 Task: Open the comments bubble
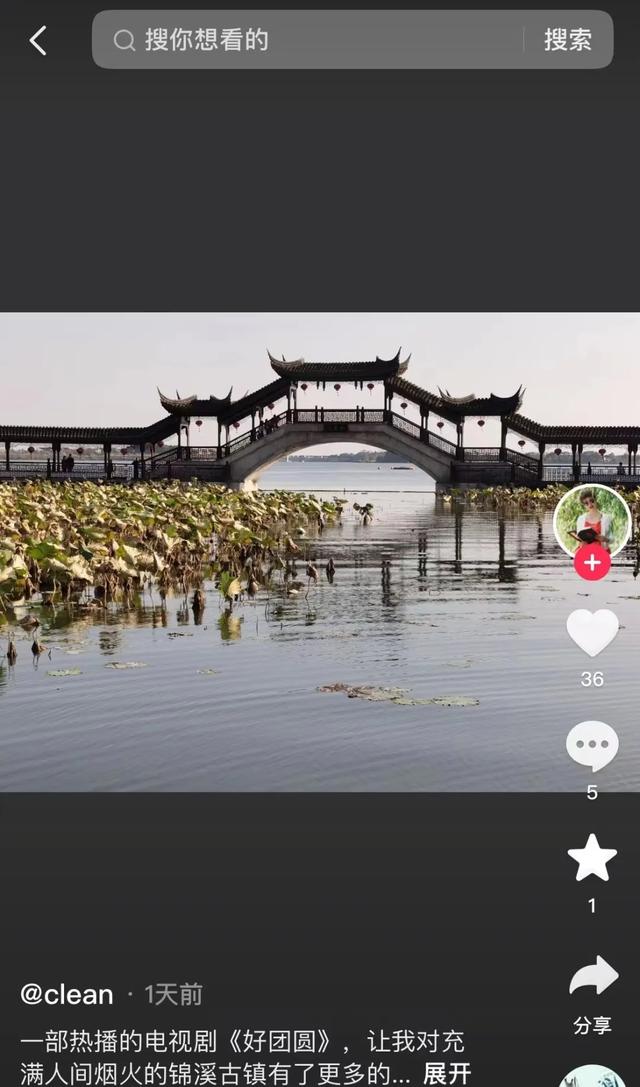[592, 746]
